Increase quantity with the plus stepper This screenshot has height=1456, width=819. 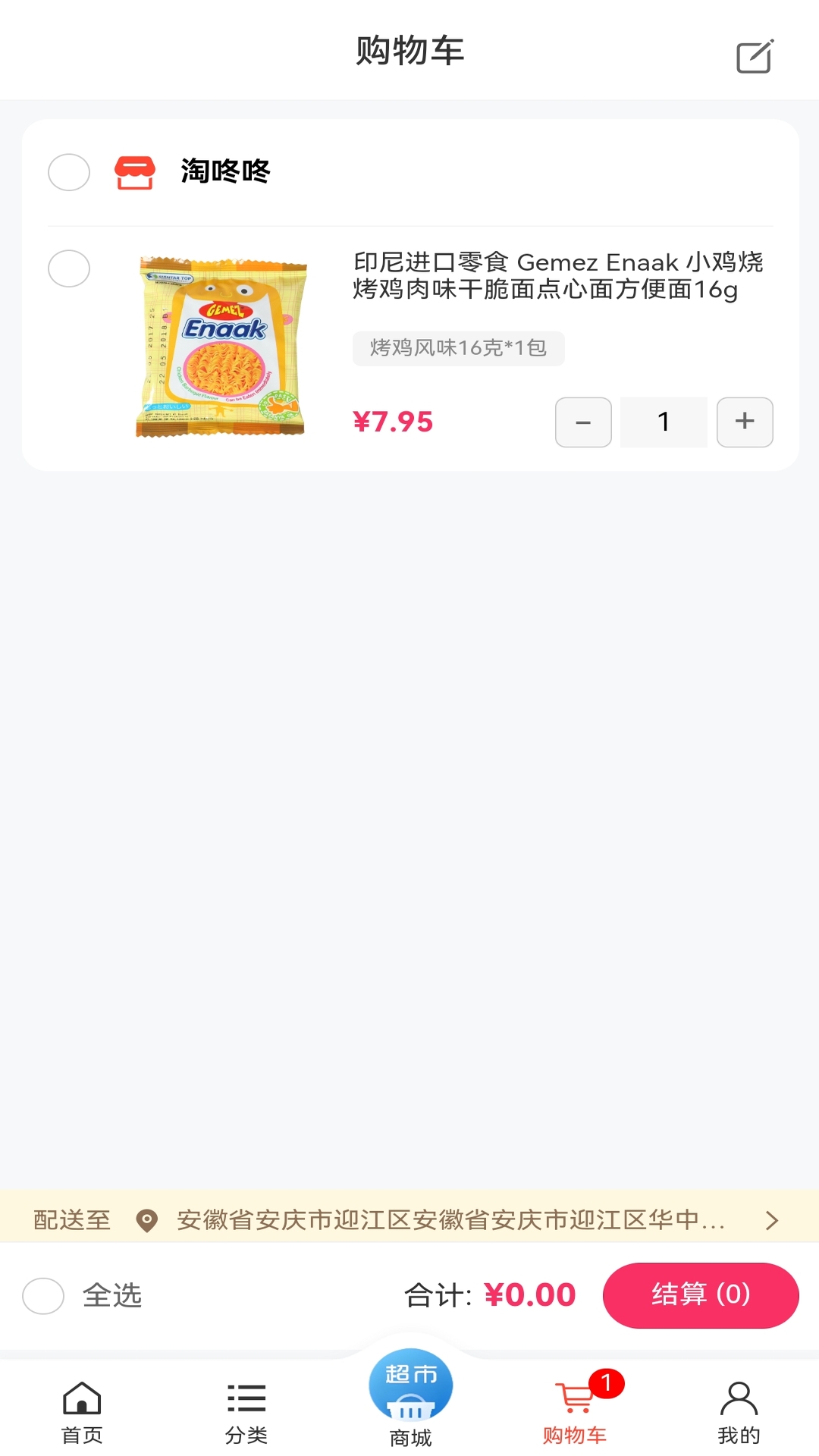click(x=744, y=422)
